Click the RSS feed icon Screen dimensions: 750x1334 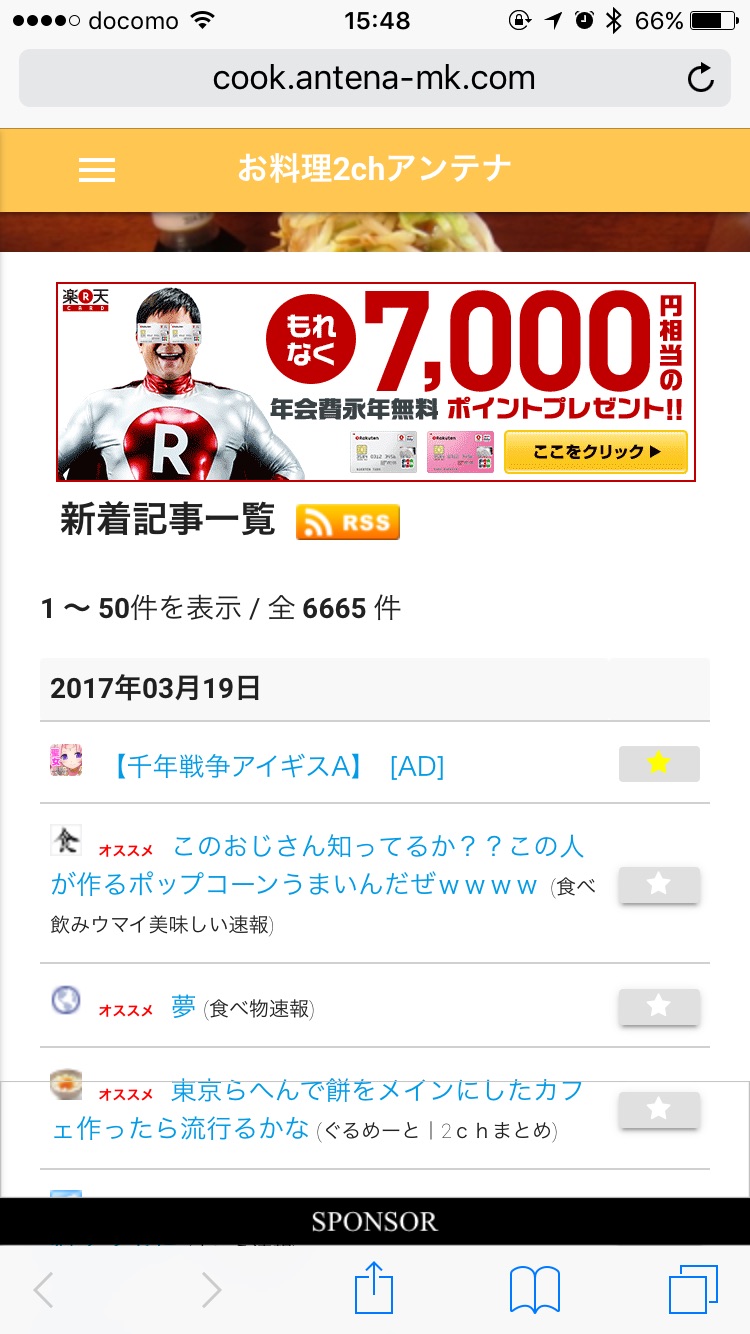347,522
